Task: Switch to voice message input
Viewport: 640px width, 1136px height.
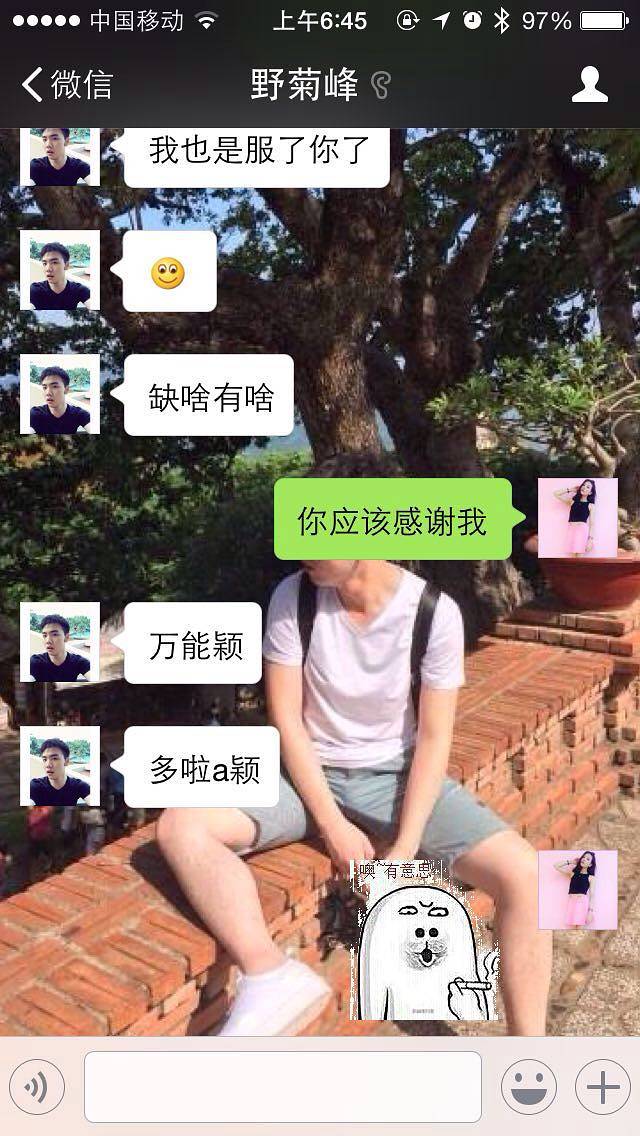Action: click(x=37, y=1087)
